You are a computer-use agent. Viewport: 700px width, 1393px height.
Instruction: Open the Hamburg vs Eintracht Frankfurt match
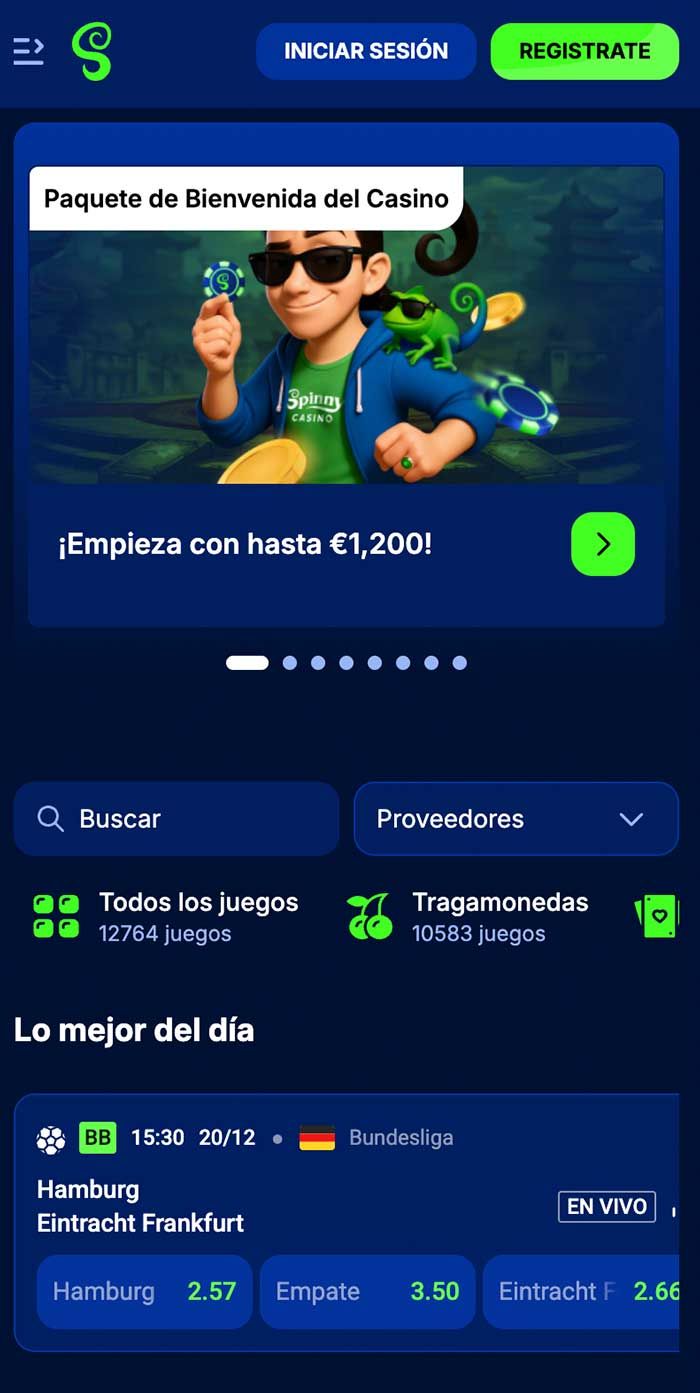click(x=140, y=1205)
